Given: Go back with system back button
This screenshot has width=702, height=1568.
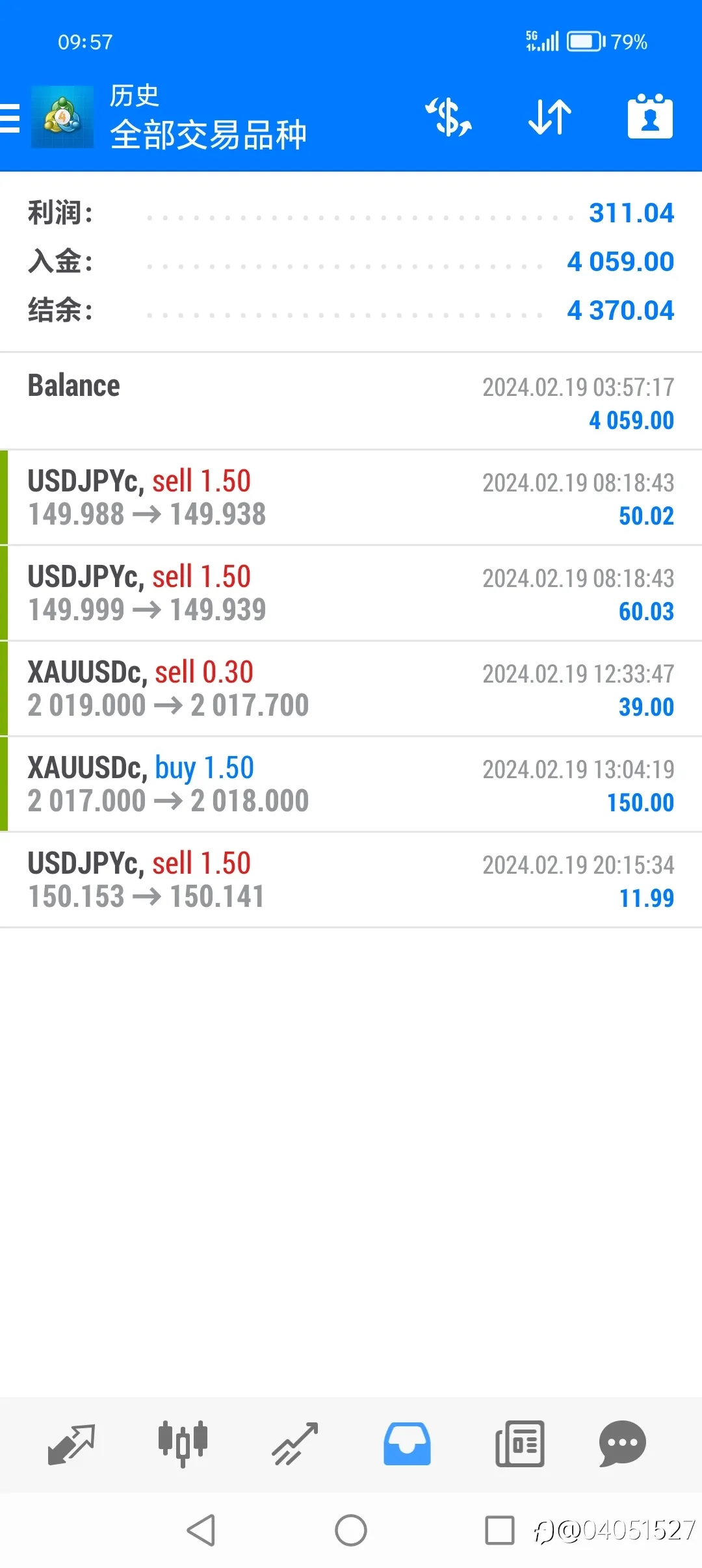Looking at the screenshot, I should pyautogui.click(x=201, y=1530).
